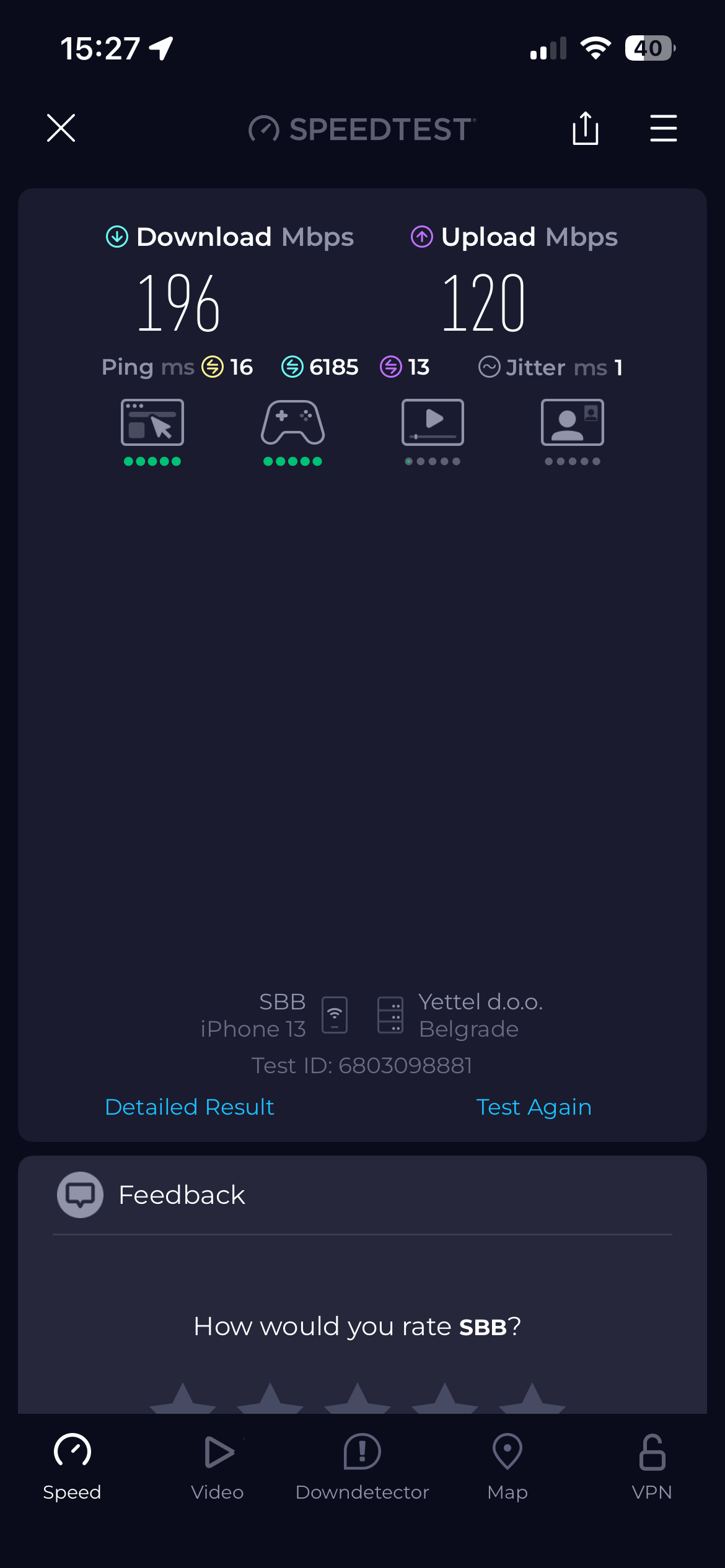Open the VPN tab
This screenshot has height=1568, width=725.
[652, 1466]
